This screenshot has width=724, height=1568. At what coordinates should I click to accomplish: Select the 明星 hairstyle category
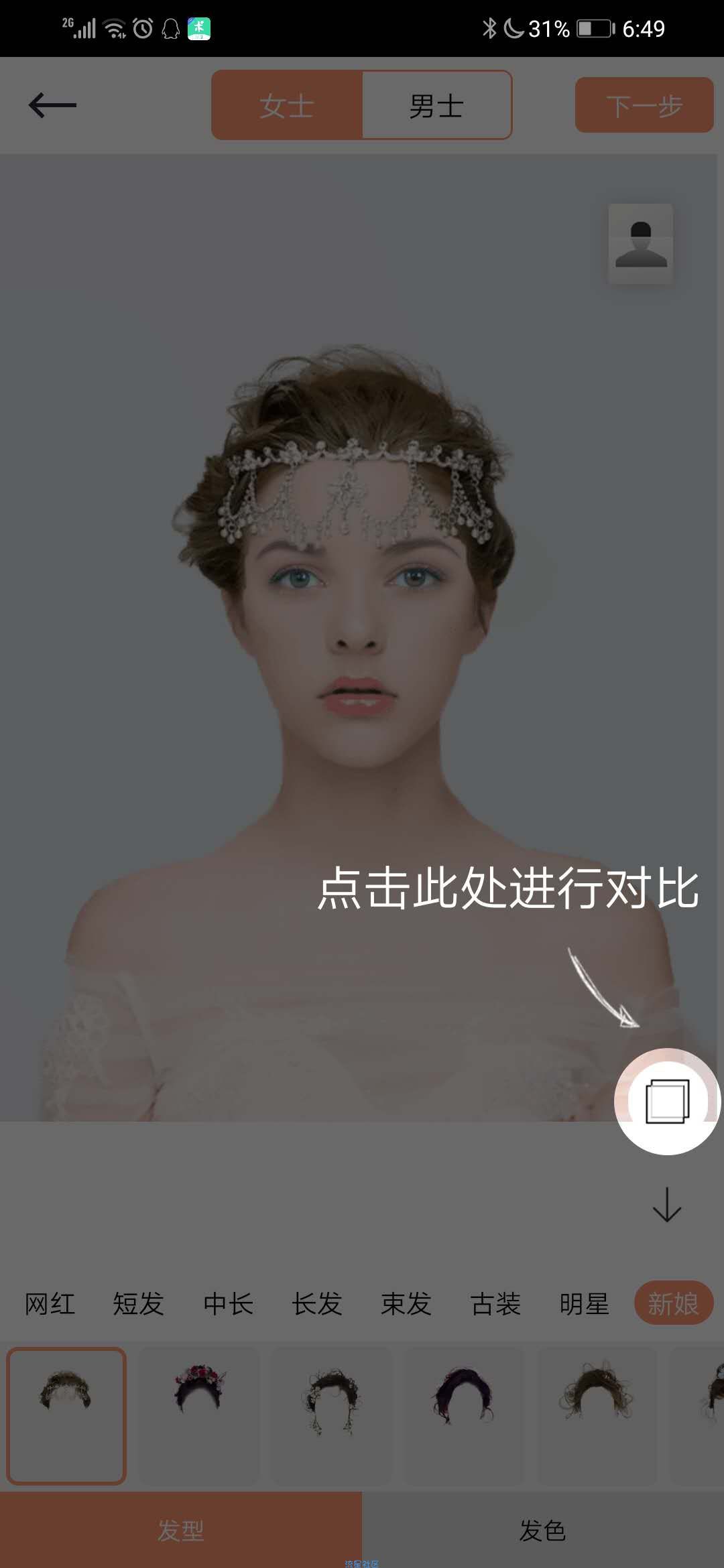[x=585, y=1304]
